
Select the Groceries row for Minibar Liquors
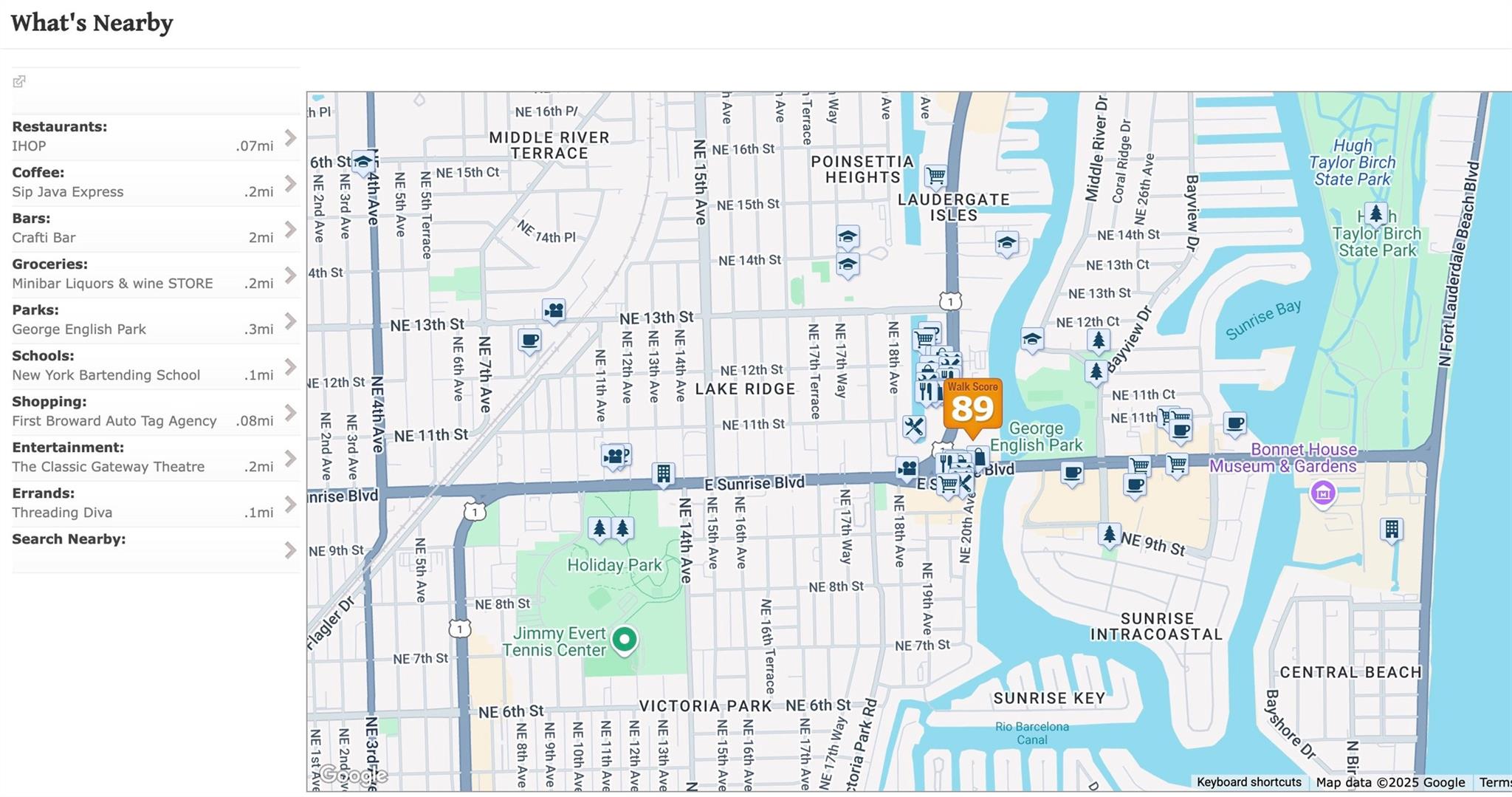[x=155, y=275]
